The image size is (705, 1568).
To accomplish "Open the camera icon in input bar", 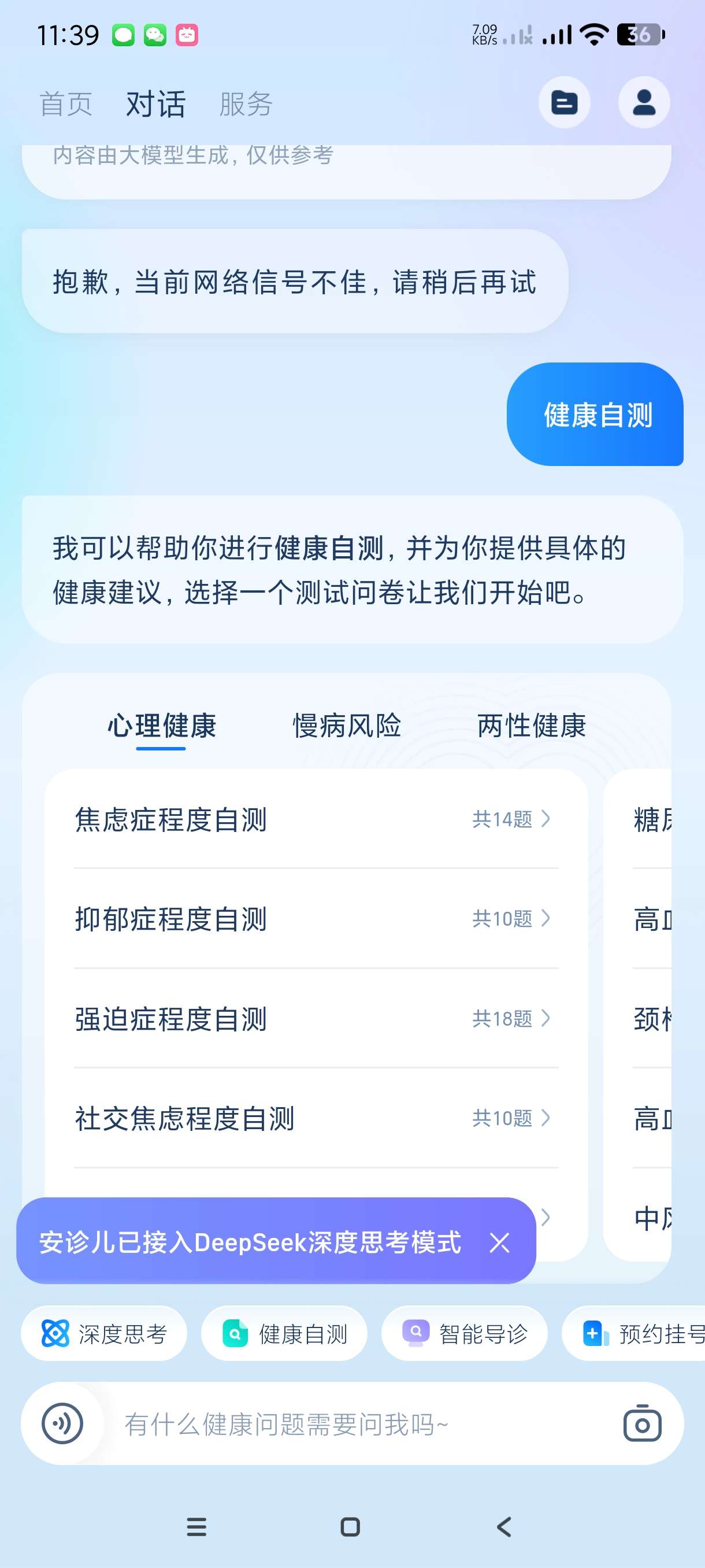I will [643, 1423].
